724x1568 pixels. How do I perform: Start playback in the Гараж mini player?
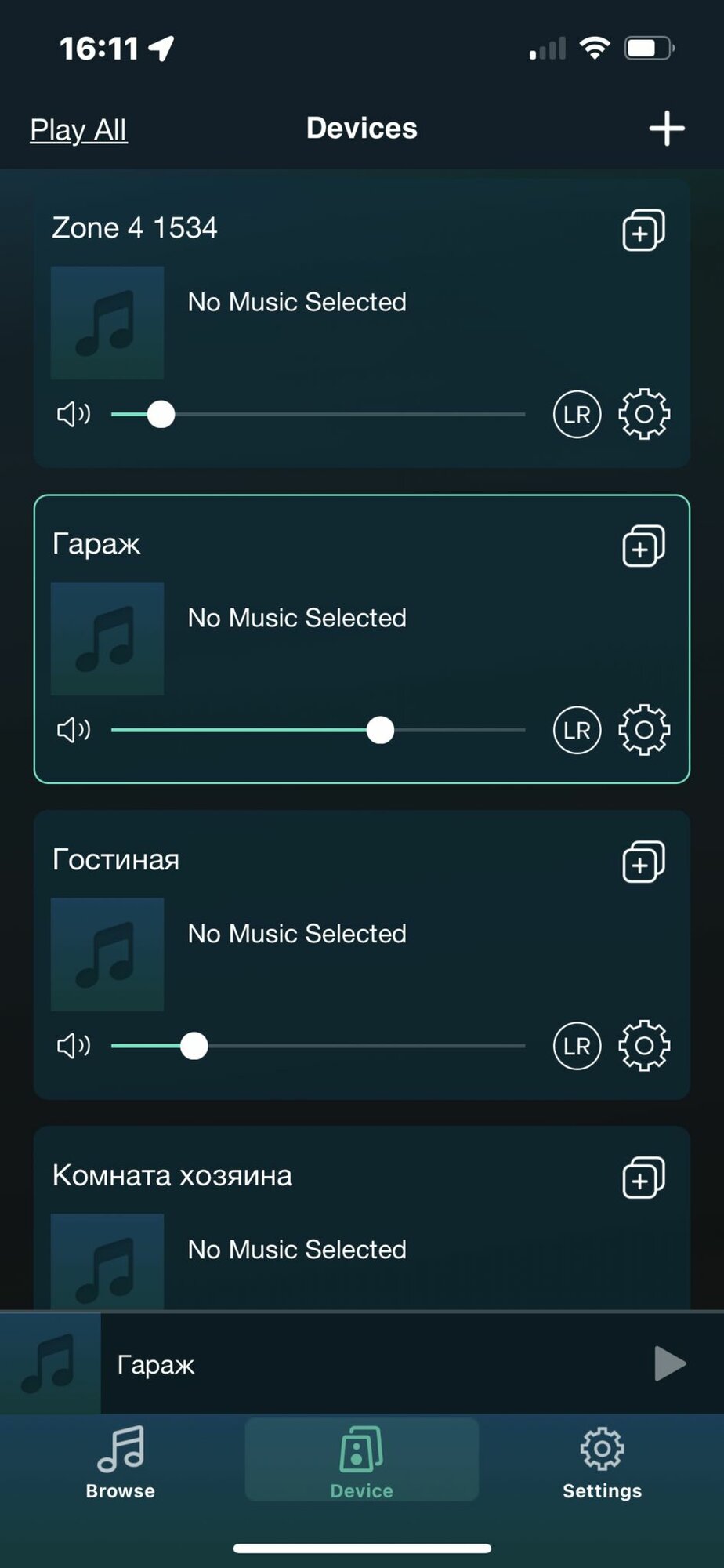click(670, 1363)
